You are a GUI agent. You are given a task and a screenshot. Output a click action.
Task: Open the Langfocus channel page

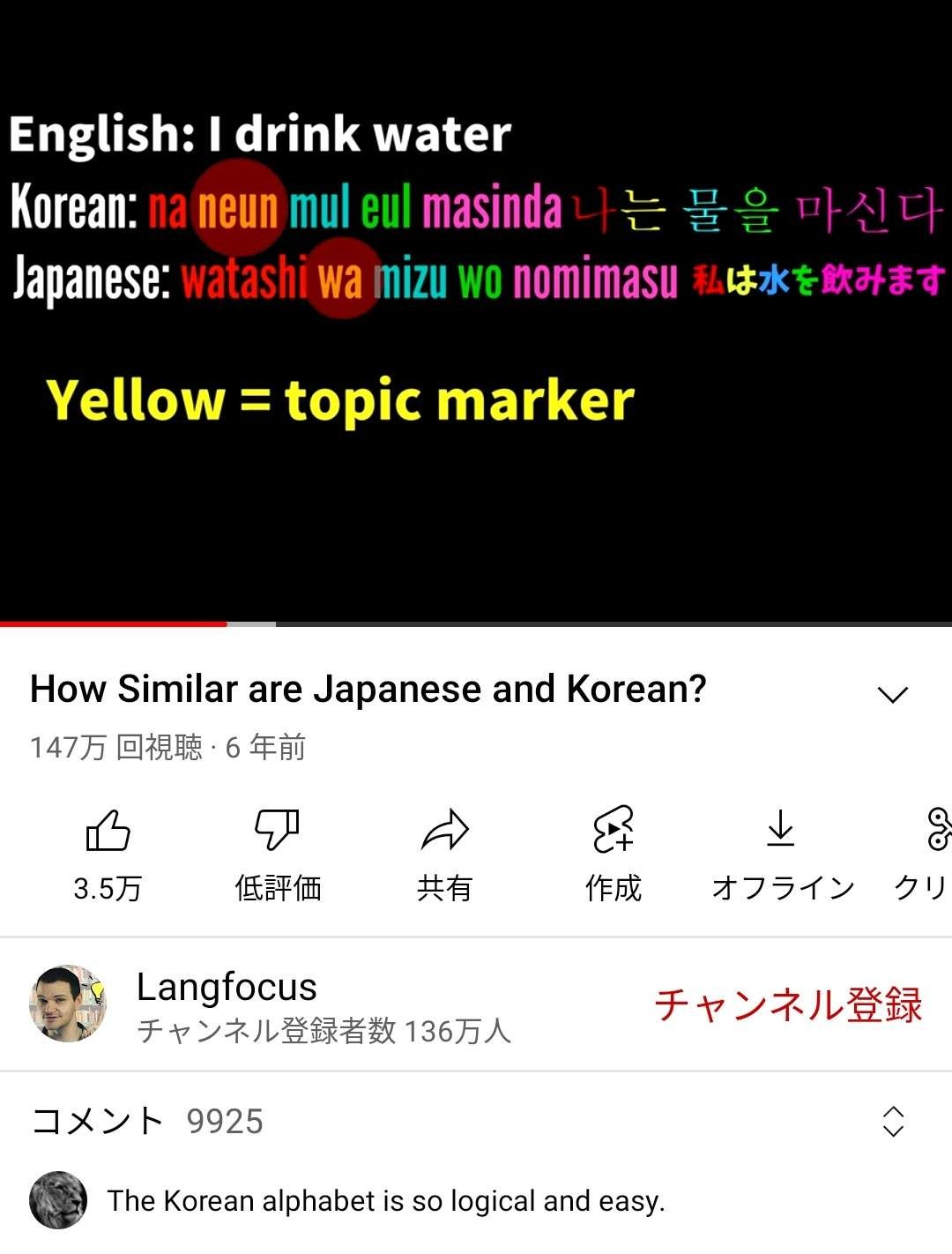(x=226, y=988)
